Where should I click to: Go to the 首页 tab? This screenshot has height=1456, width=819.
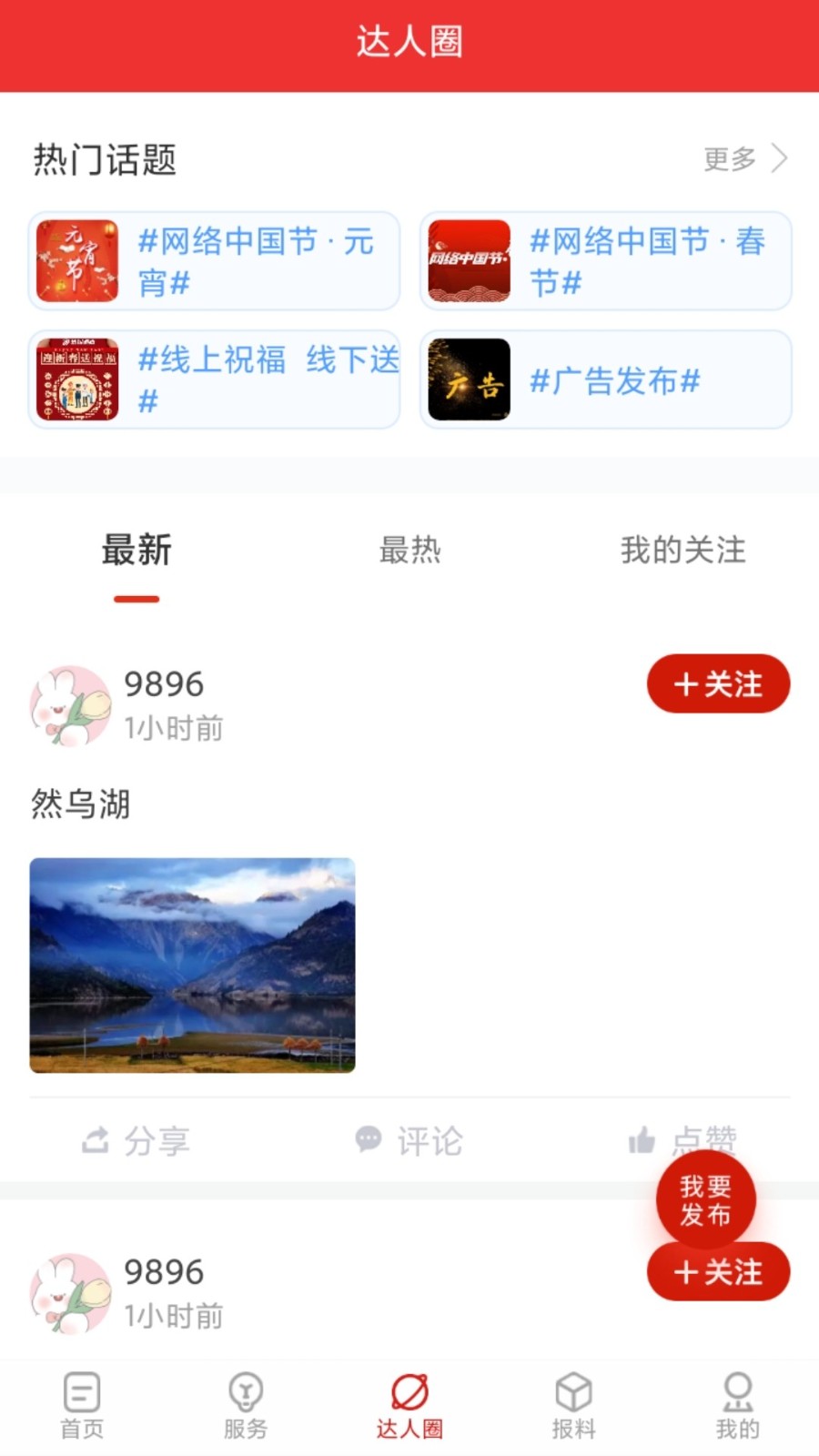click(x=82, y=1406)
